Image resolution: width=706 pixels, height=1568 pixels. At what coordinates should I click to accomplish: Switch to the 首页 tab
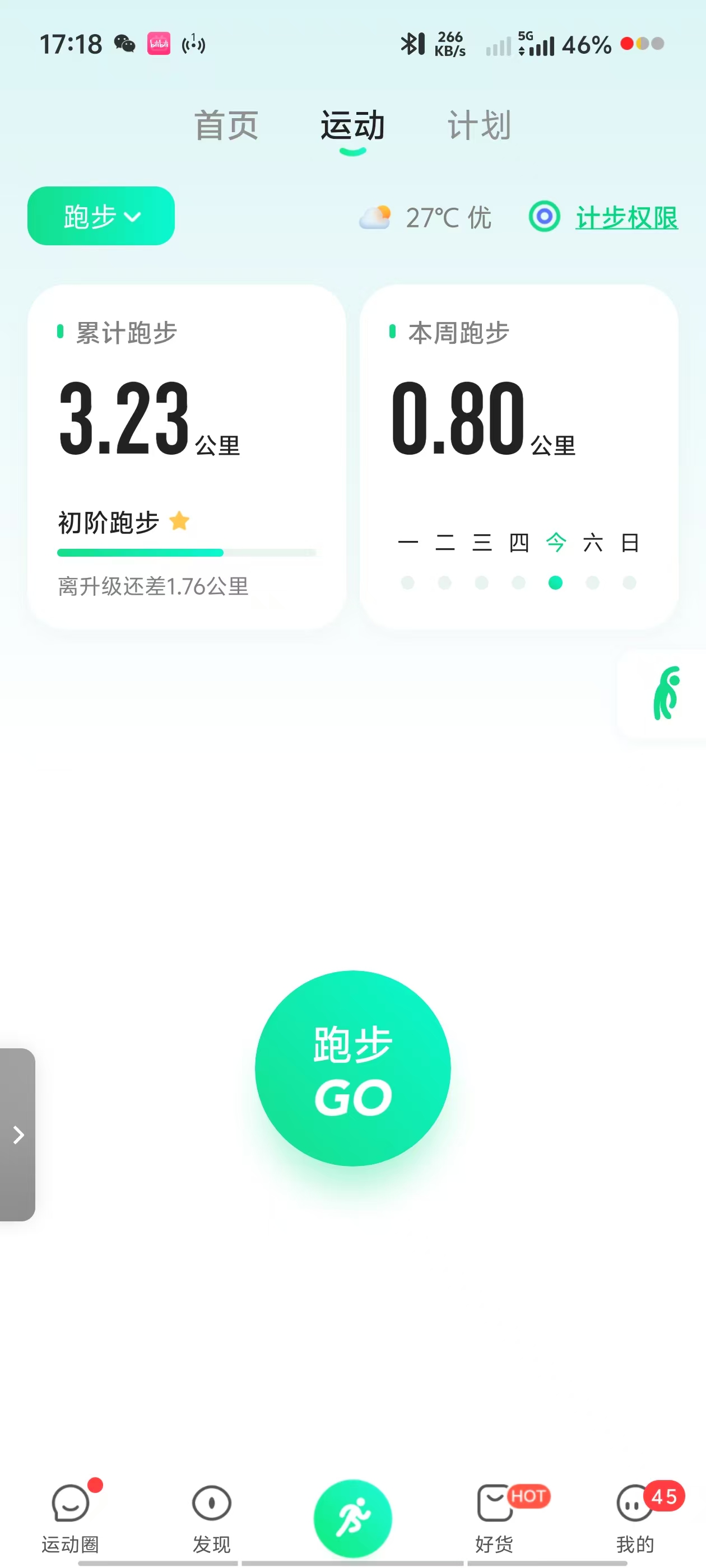pos(226,126)
